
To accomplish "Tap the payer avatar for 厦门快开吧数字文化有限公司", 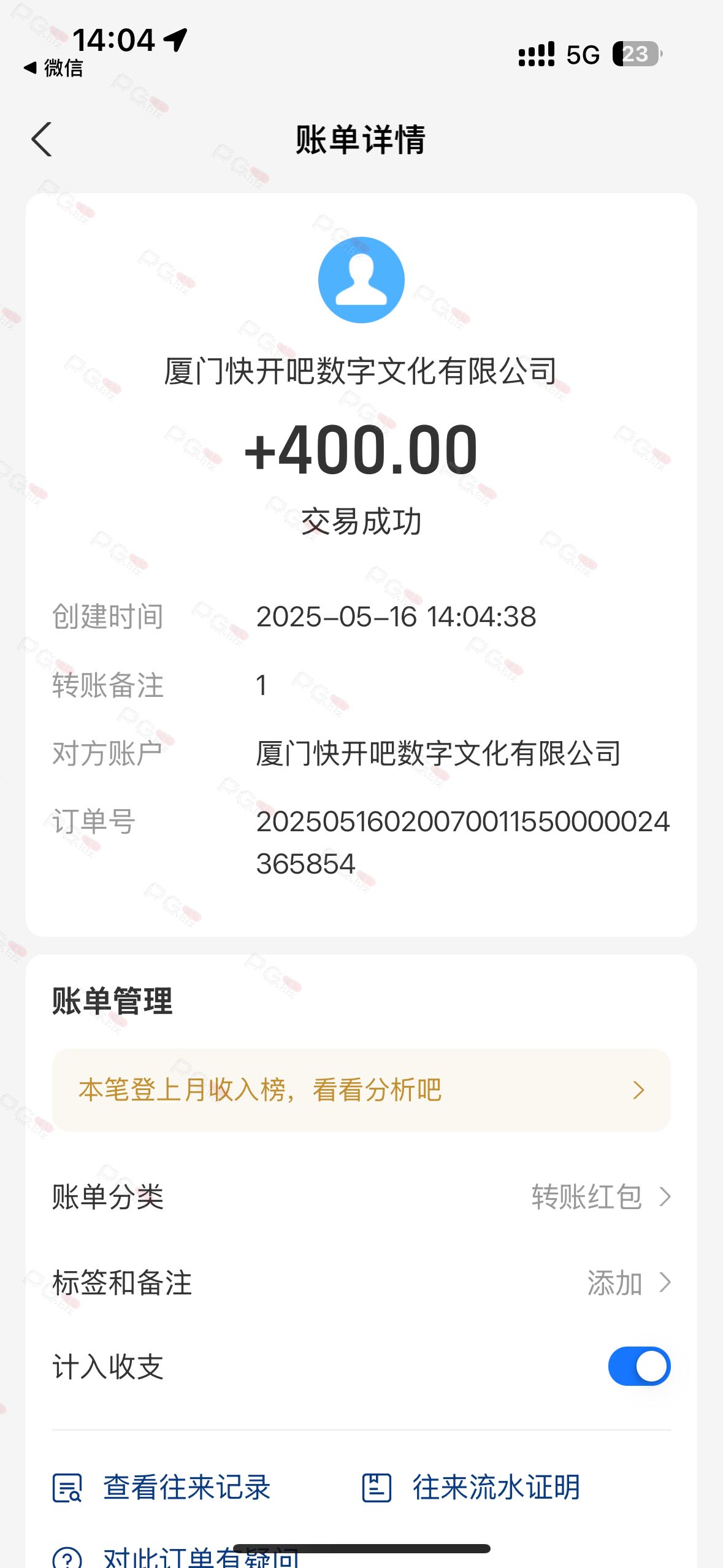I will click(361, 280).
